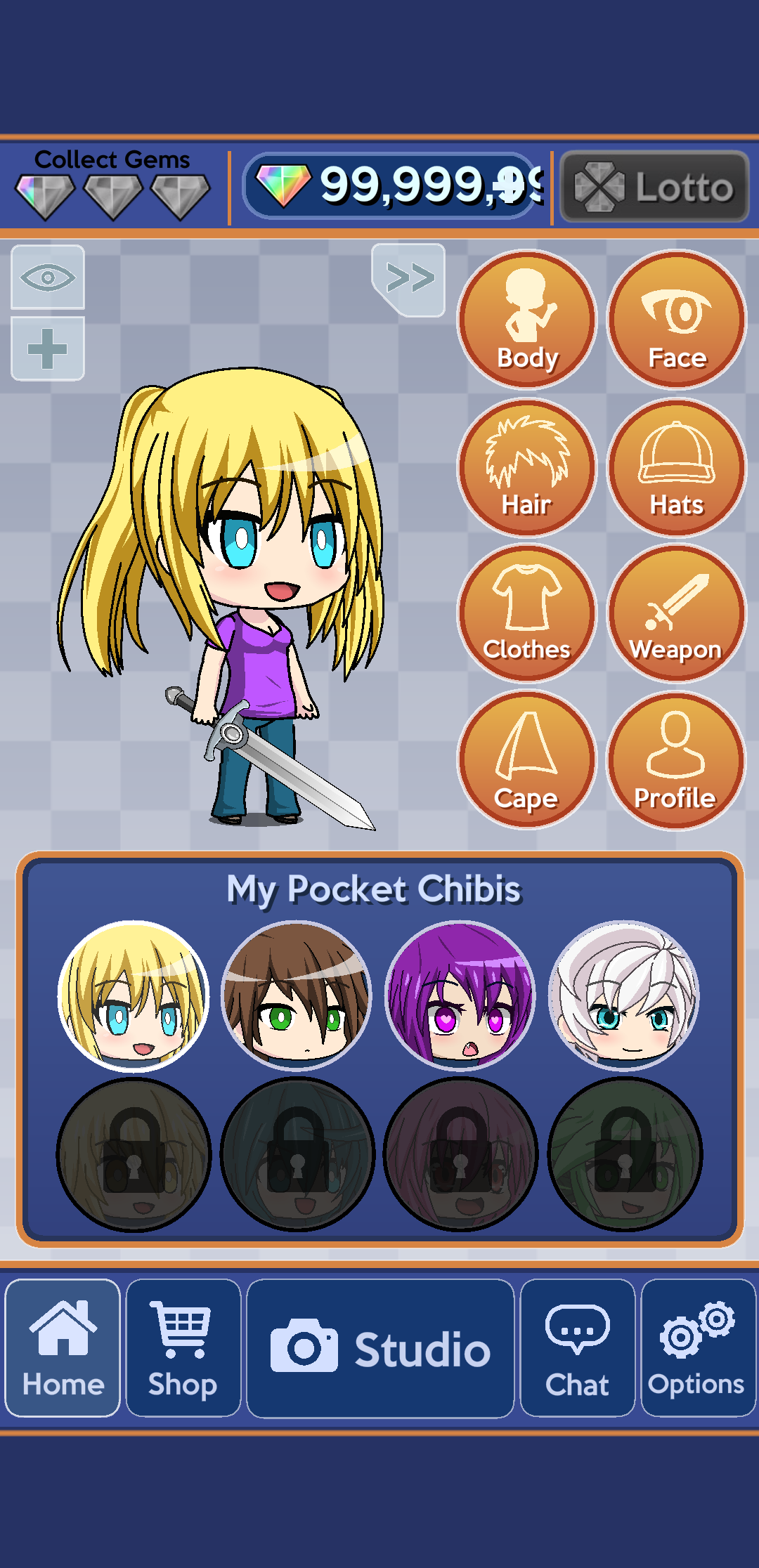This screenshot has height=1568, width=759.
Task: Select the purple-haired chibi
Action: [x=460, y=995]
